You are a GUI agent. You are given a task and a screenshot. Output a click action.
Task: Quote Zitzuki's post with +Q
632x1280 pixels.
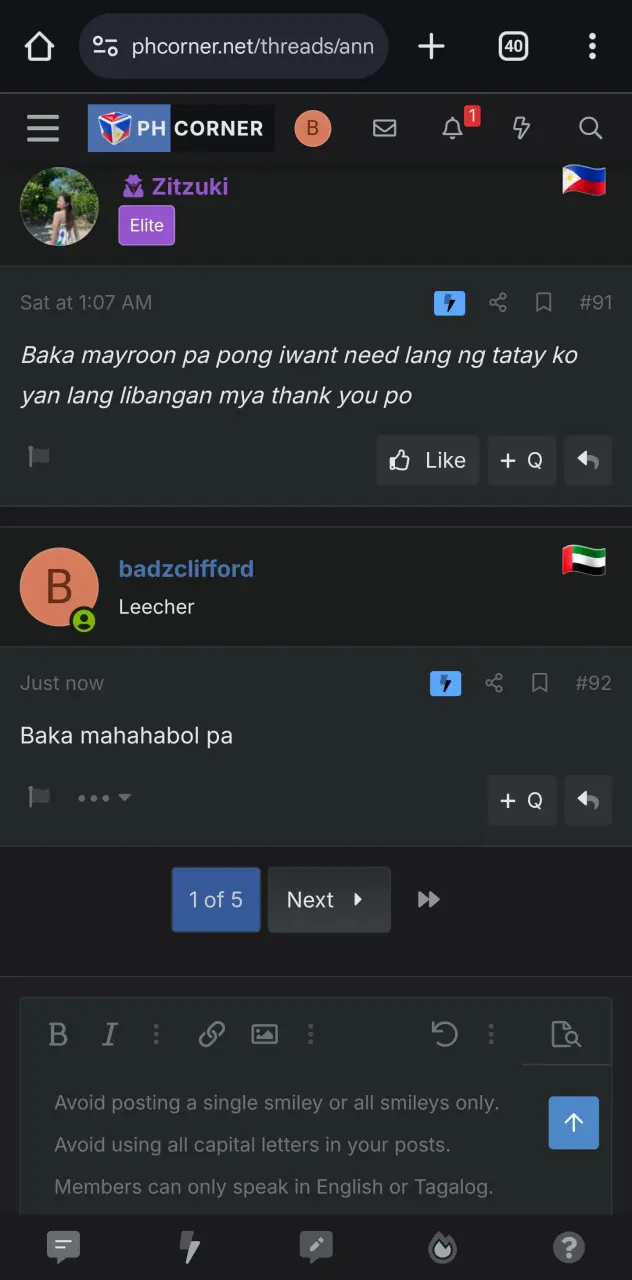[x=522, y=460]
